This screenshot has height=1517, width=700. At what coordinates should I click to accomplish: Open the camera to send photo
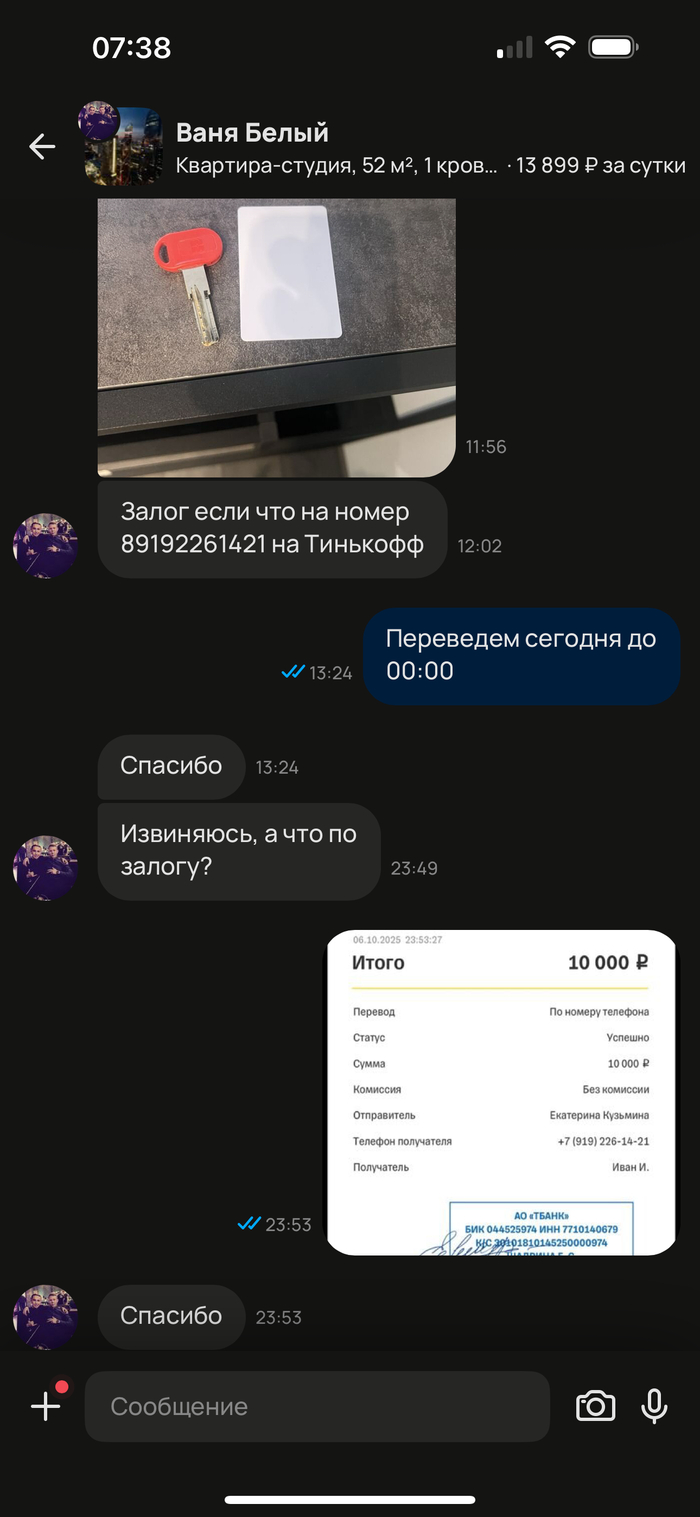595,1406
